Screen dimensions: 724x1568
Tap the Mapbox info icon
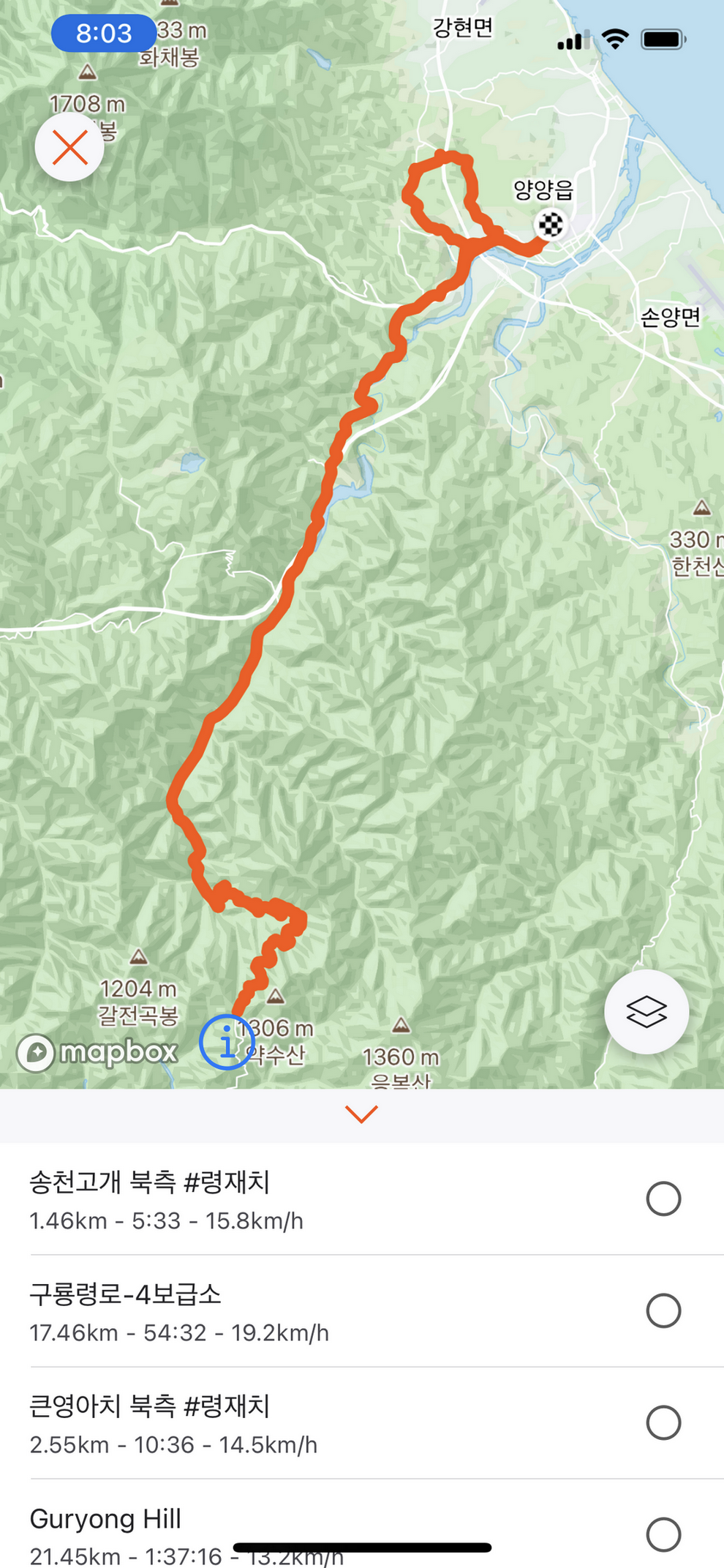[227, 1041]
